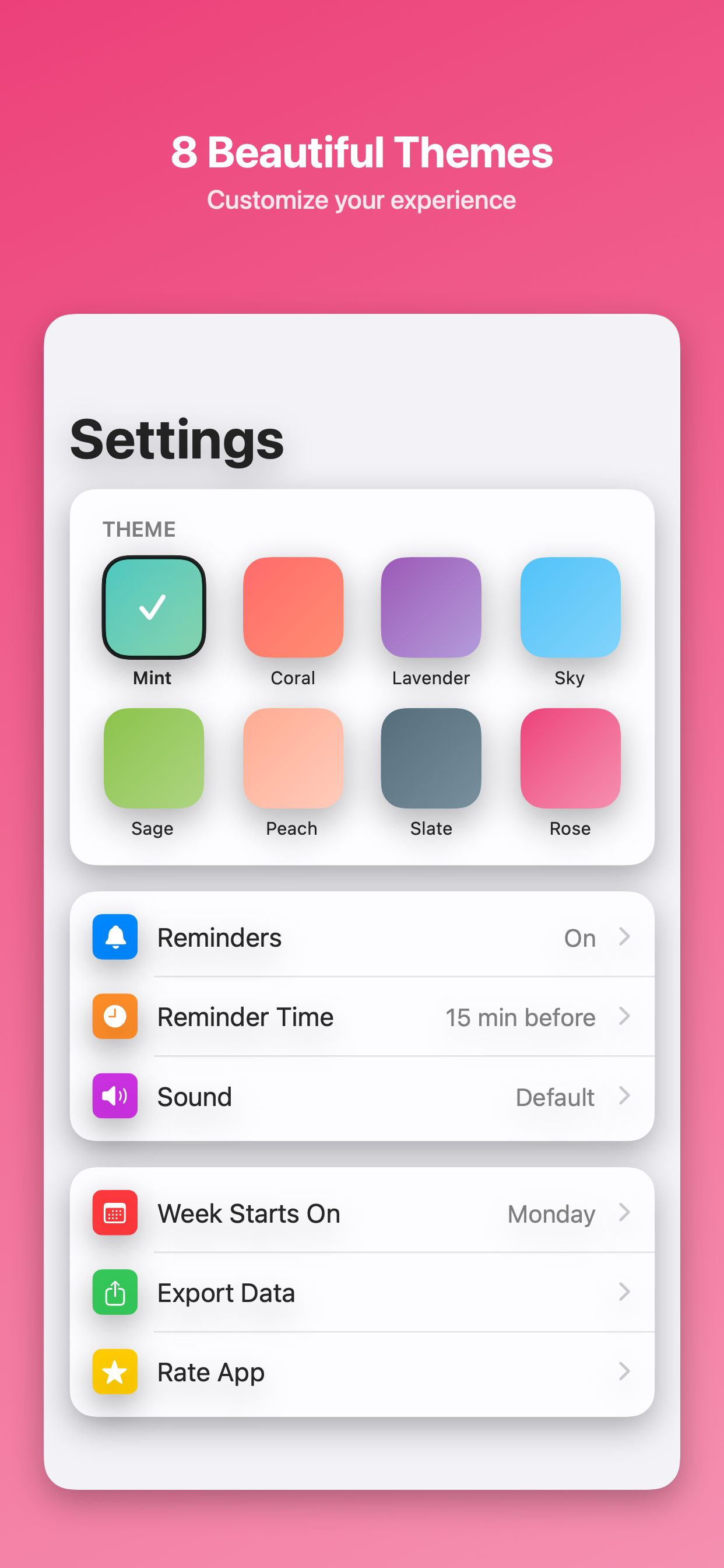
Task: Click the orange Reminder Time clock icon
Action: (114, 1017)
